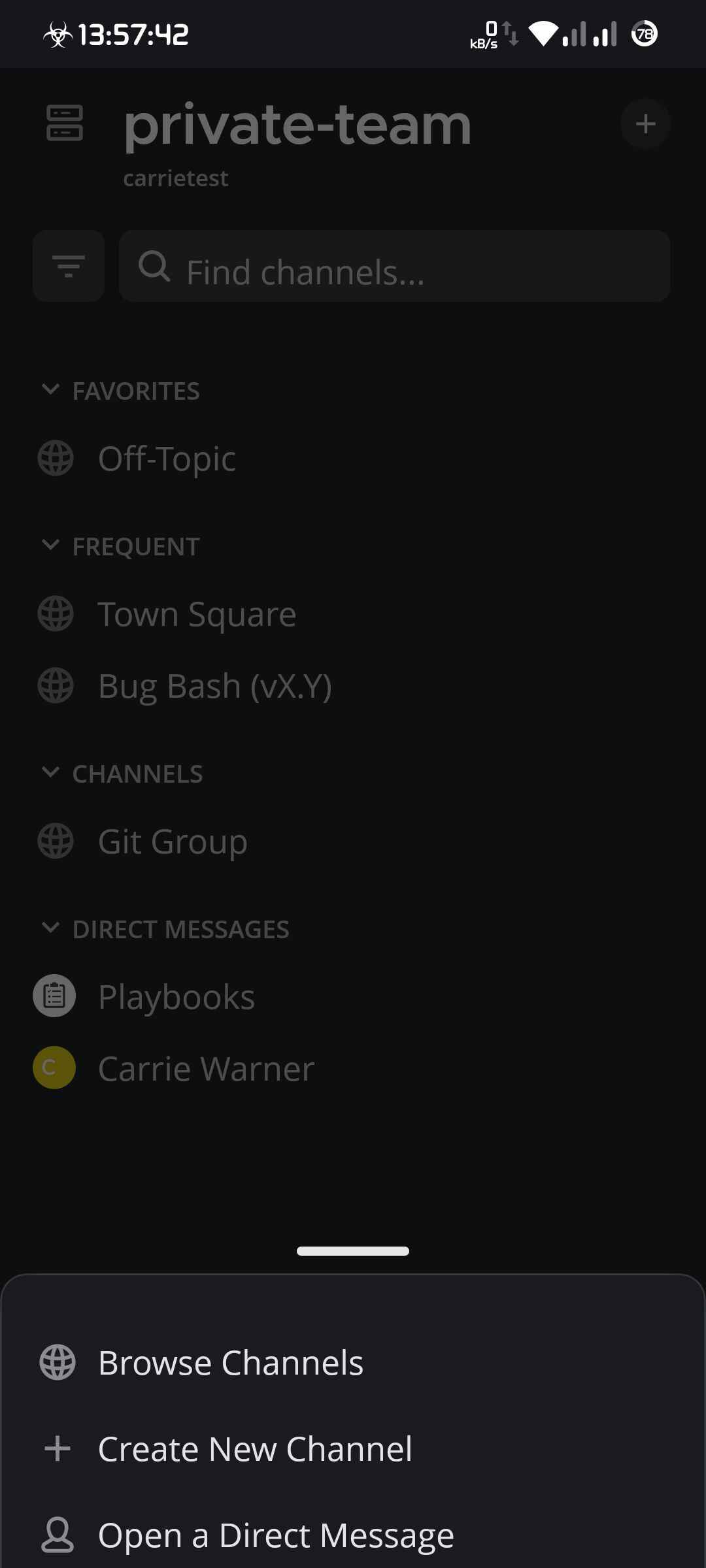This screenshot has width=706, height=1568.
Task: Tap the Find channels input field
Action: 392,267
